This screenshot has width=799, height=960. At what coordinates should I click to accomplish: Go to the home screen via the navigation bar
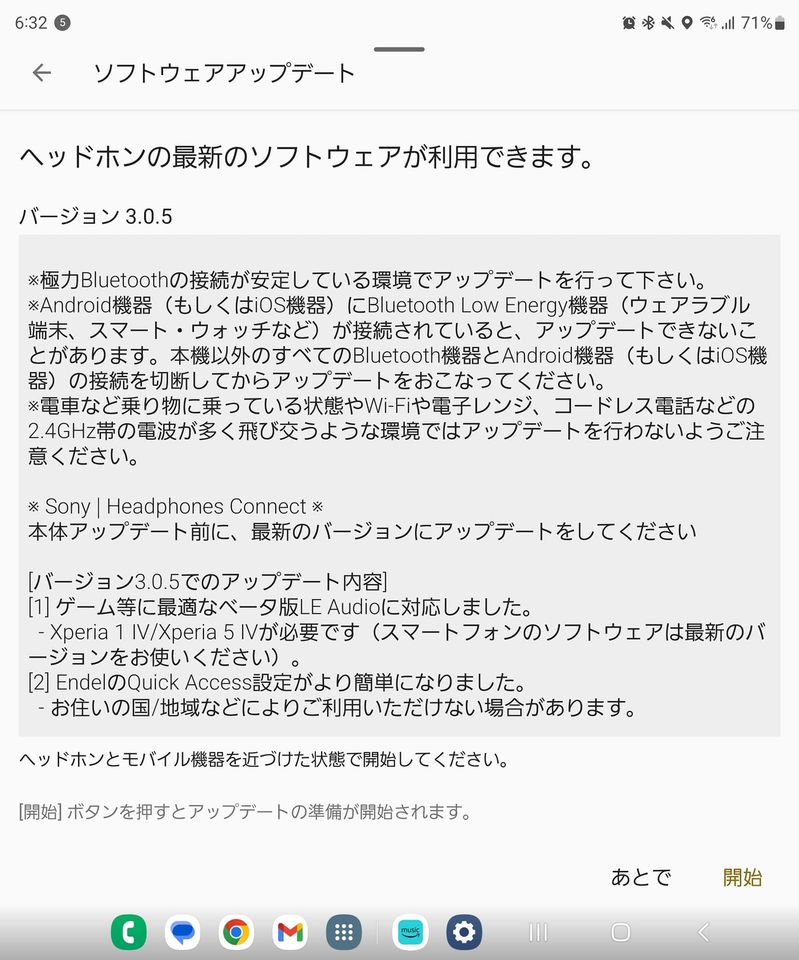point(620,932)
